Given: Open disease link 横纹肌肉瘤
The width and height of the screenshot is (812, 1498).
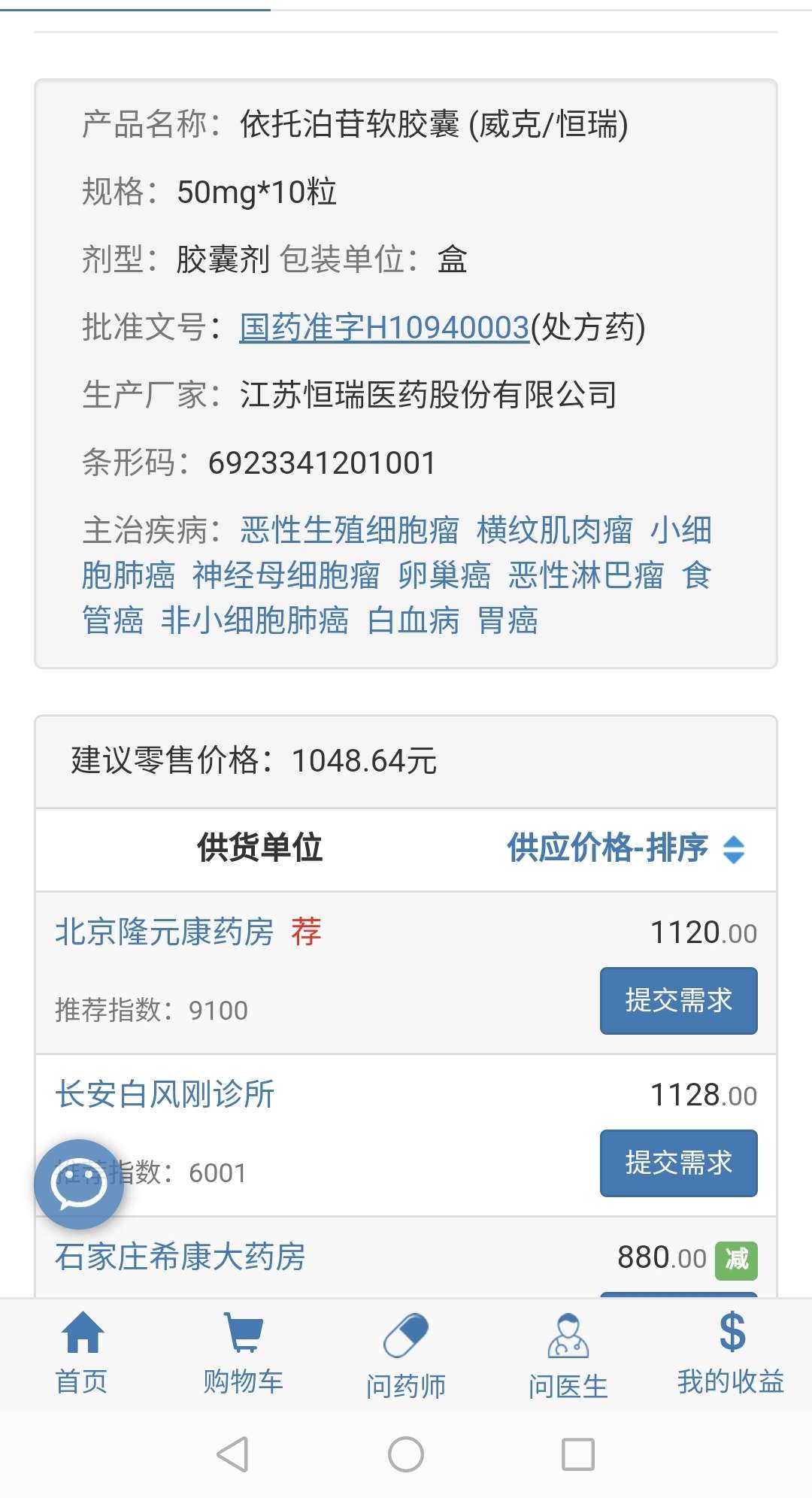Looking at the screenshot, I should click(x=555, y=531).
